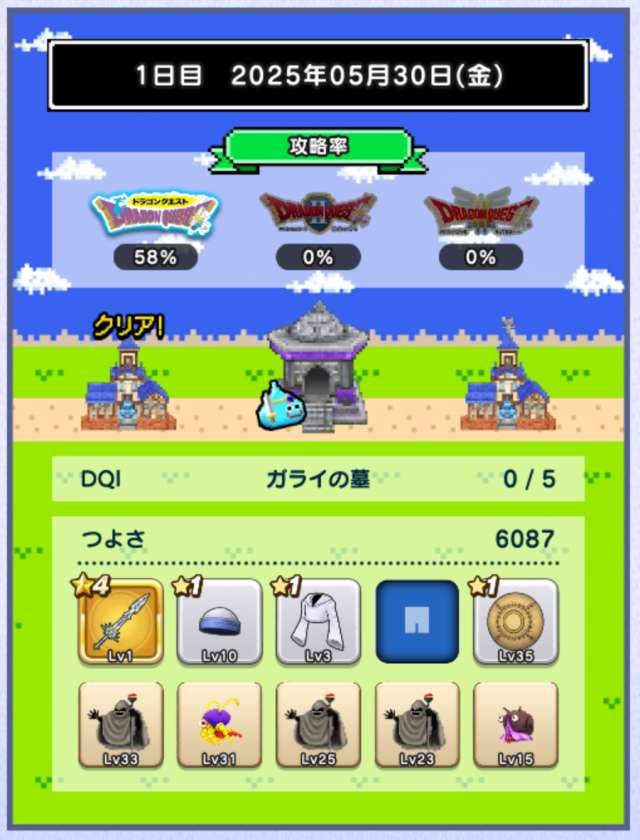This screenshot has height=840, width=640.
Task: Open the round shield slot at Lv35
Action: pyautogui.click(x=516, y=622)
